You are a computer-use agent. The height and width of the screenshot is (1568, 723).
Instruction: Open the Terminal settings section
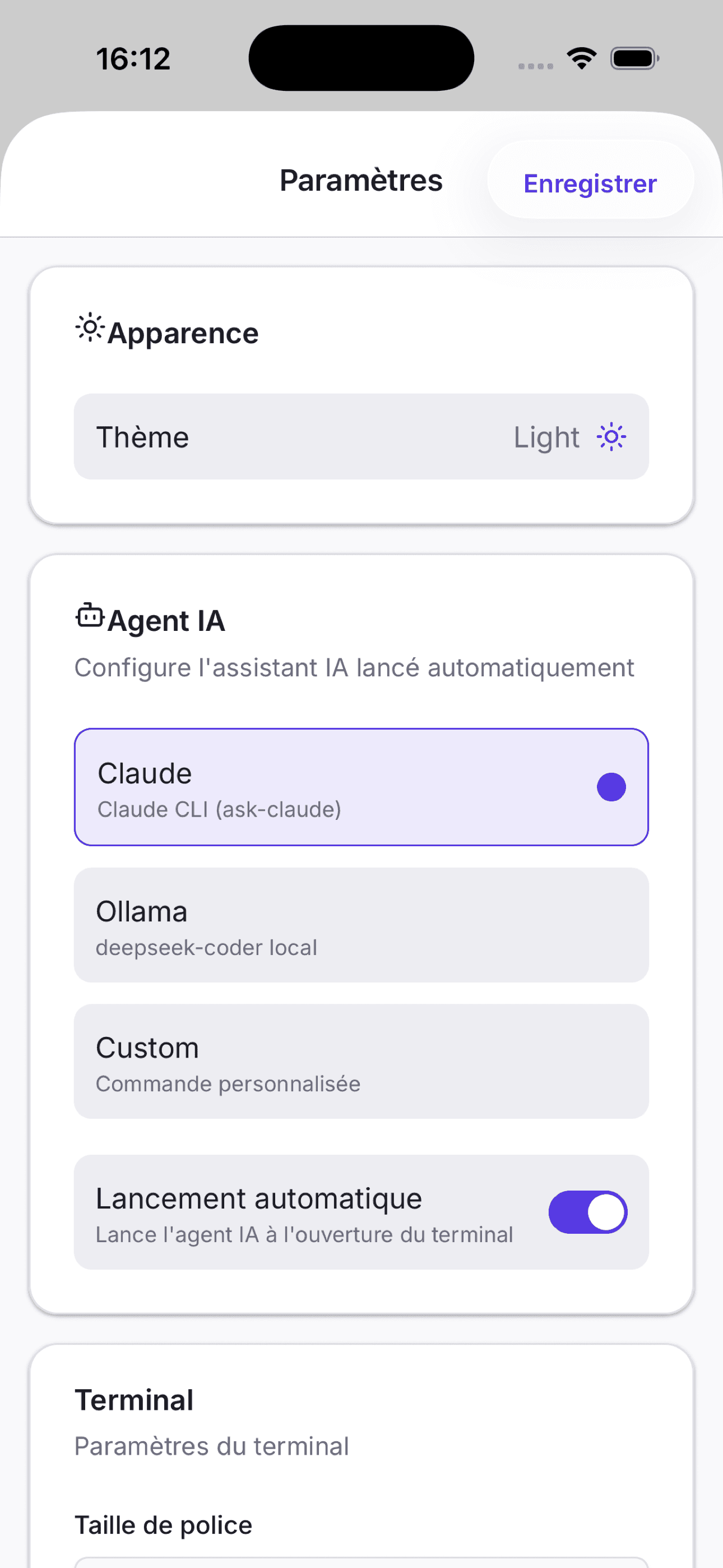(x=135, y=1399)
